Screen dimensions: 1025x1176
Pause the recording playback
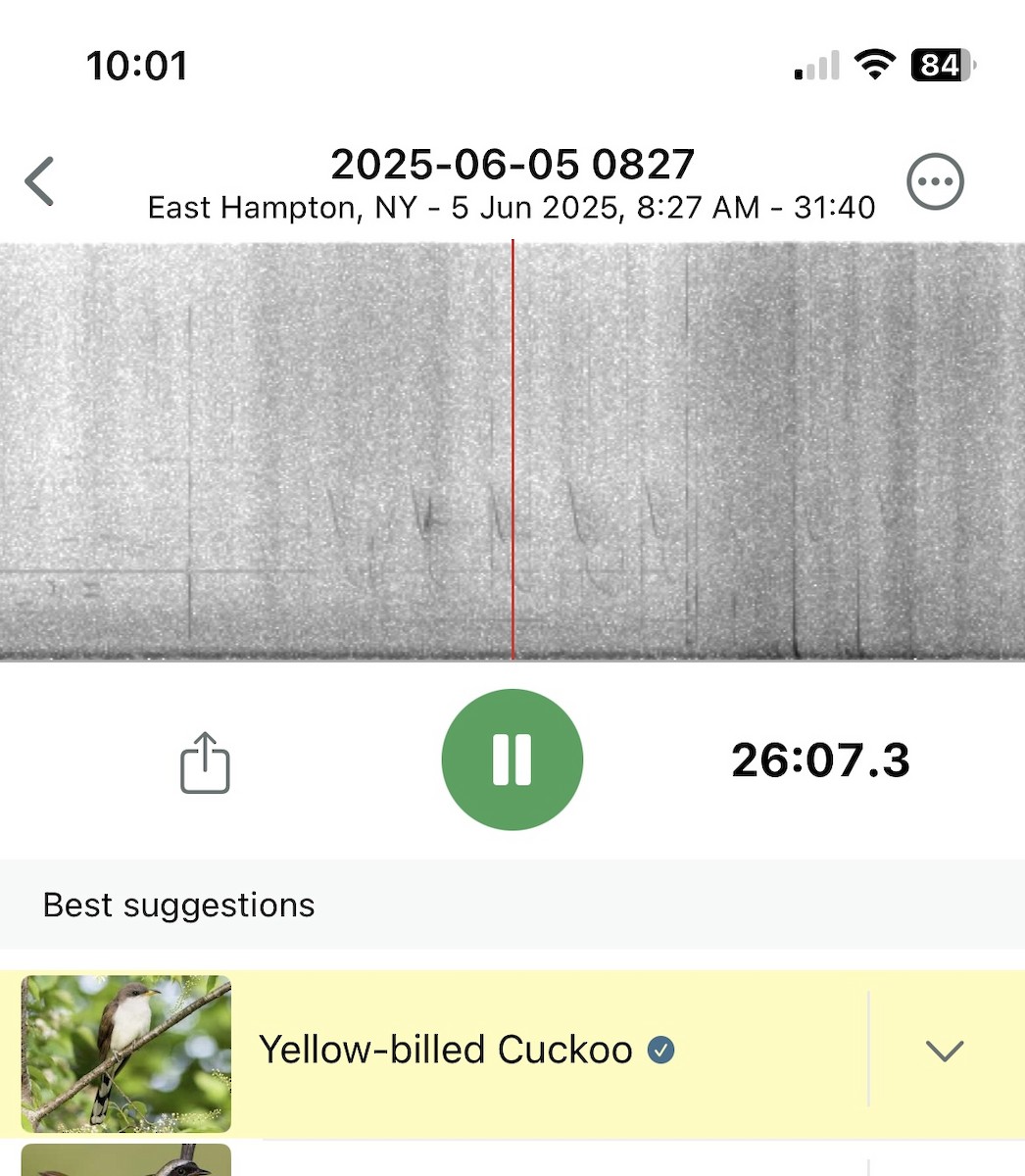pyautogui.click(x=512, y=759)
